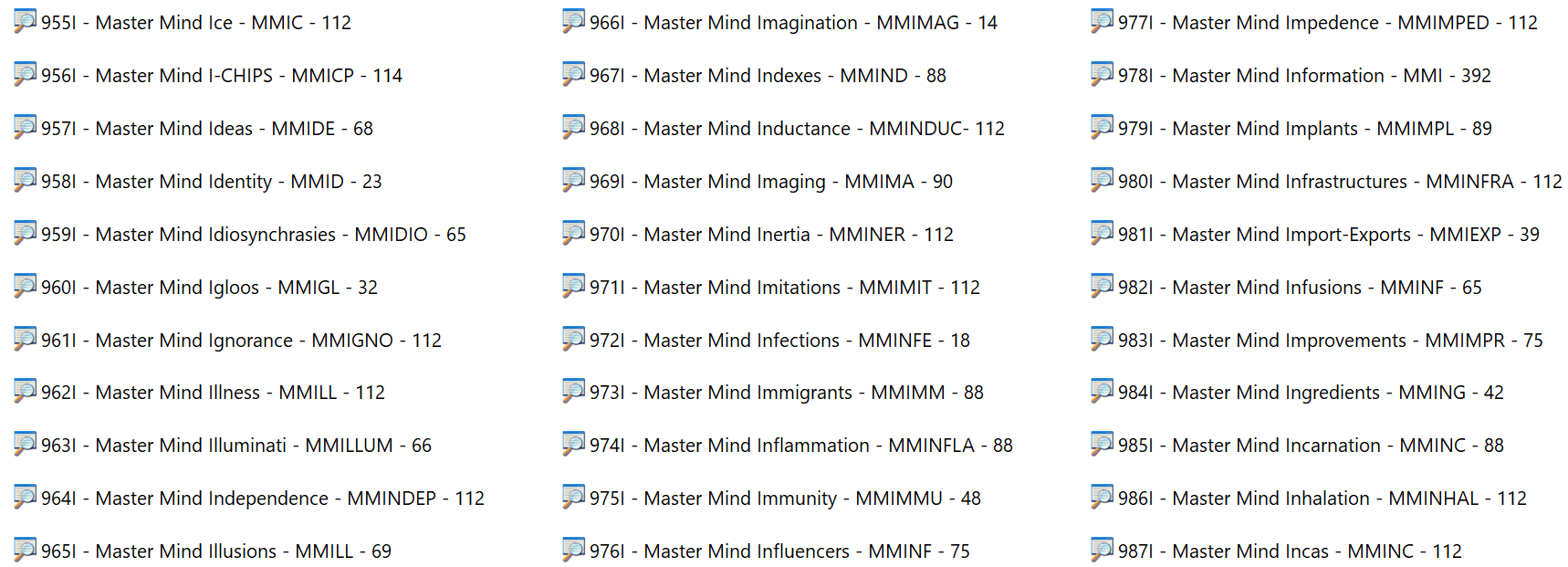Select 965I Master Mind Illusions
Viewport: 1568px width, 567px height.
tap(215, 551)
